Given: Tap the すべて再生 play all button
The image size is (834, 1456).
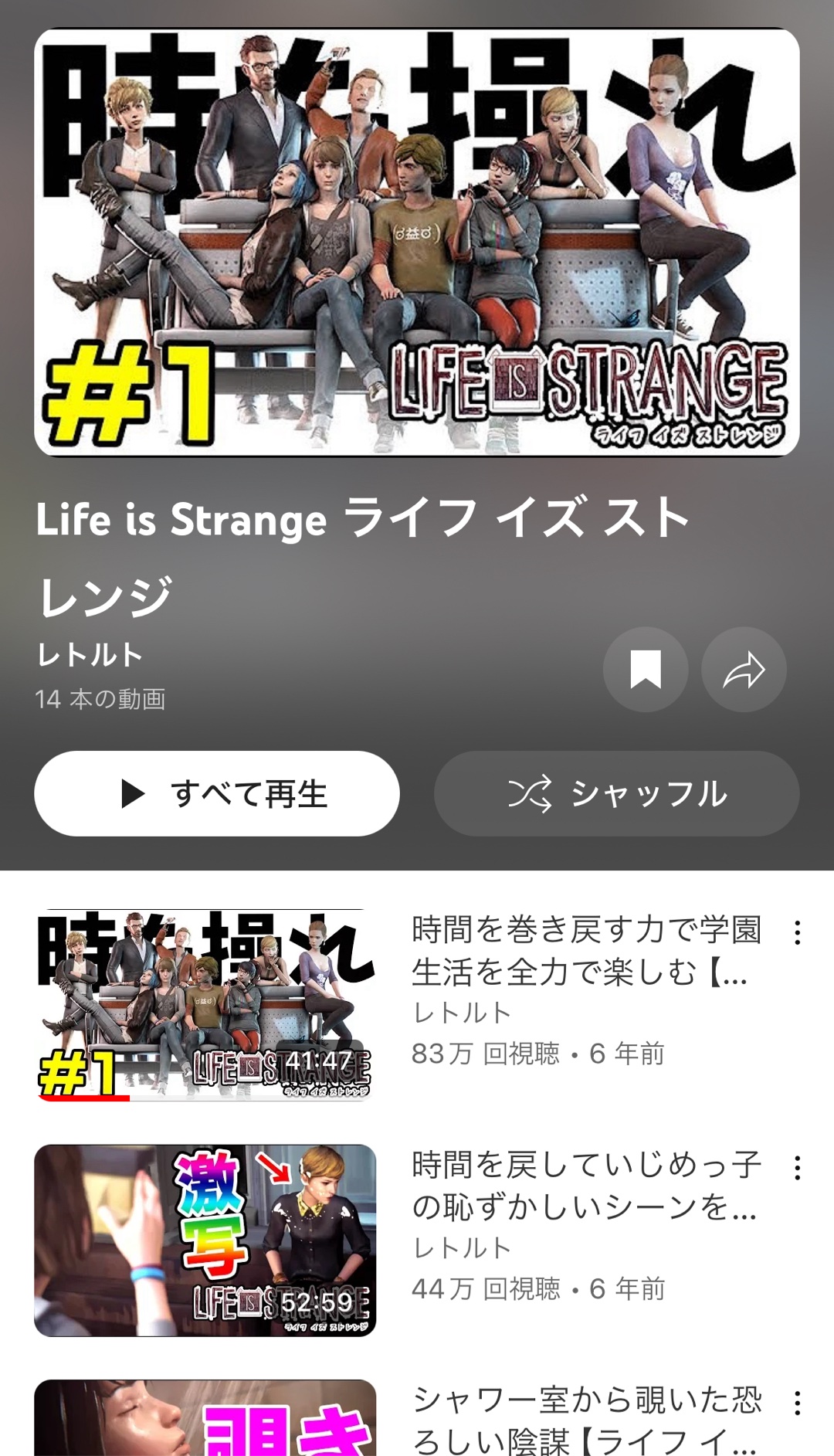Looking at the screenshot, I should (x=217, y=793).
